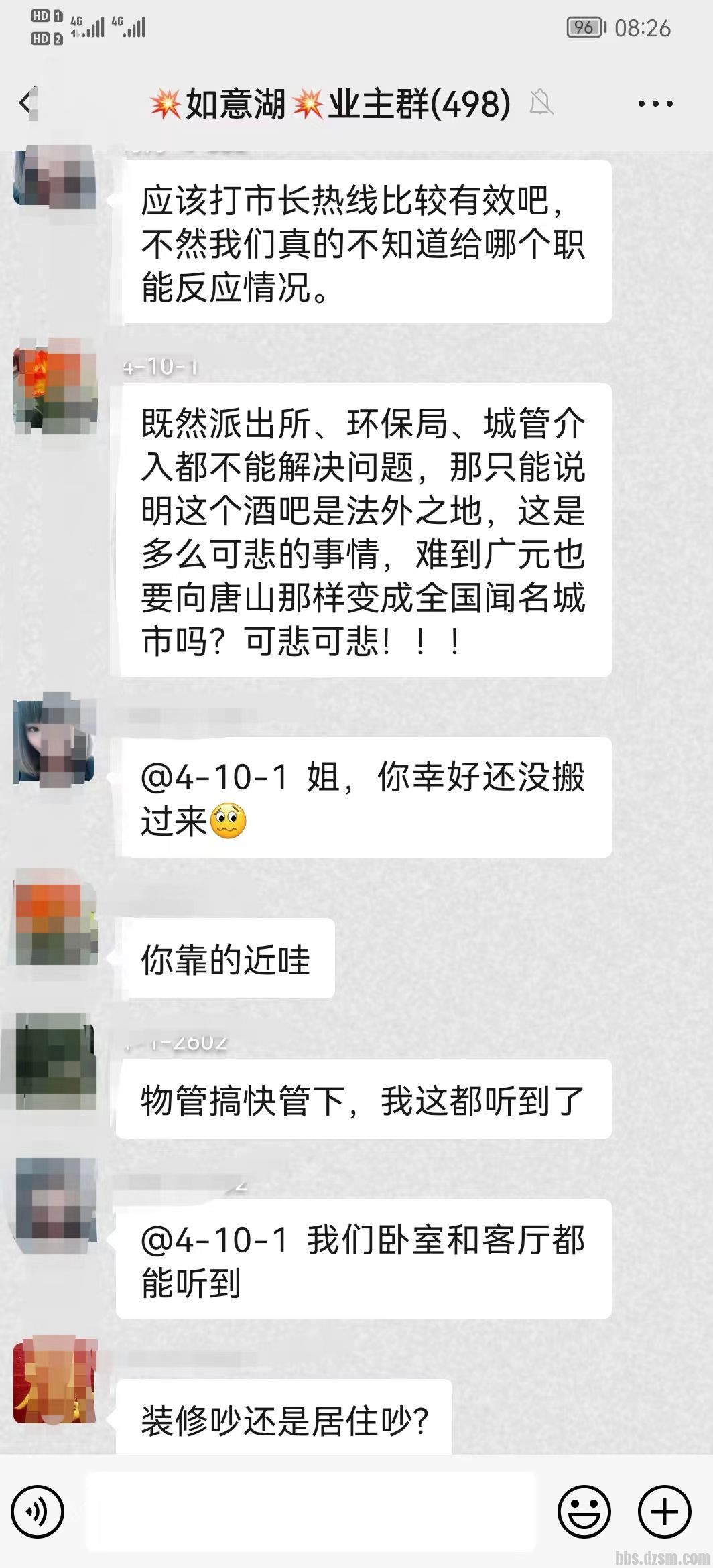Open avatar beside '你靠的近哇' message
Viewport: 713px width, 1568px height.
point(56,923)
